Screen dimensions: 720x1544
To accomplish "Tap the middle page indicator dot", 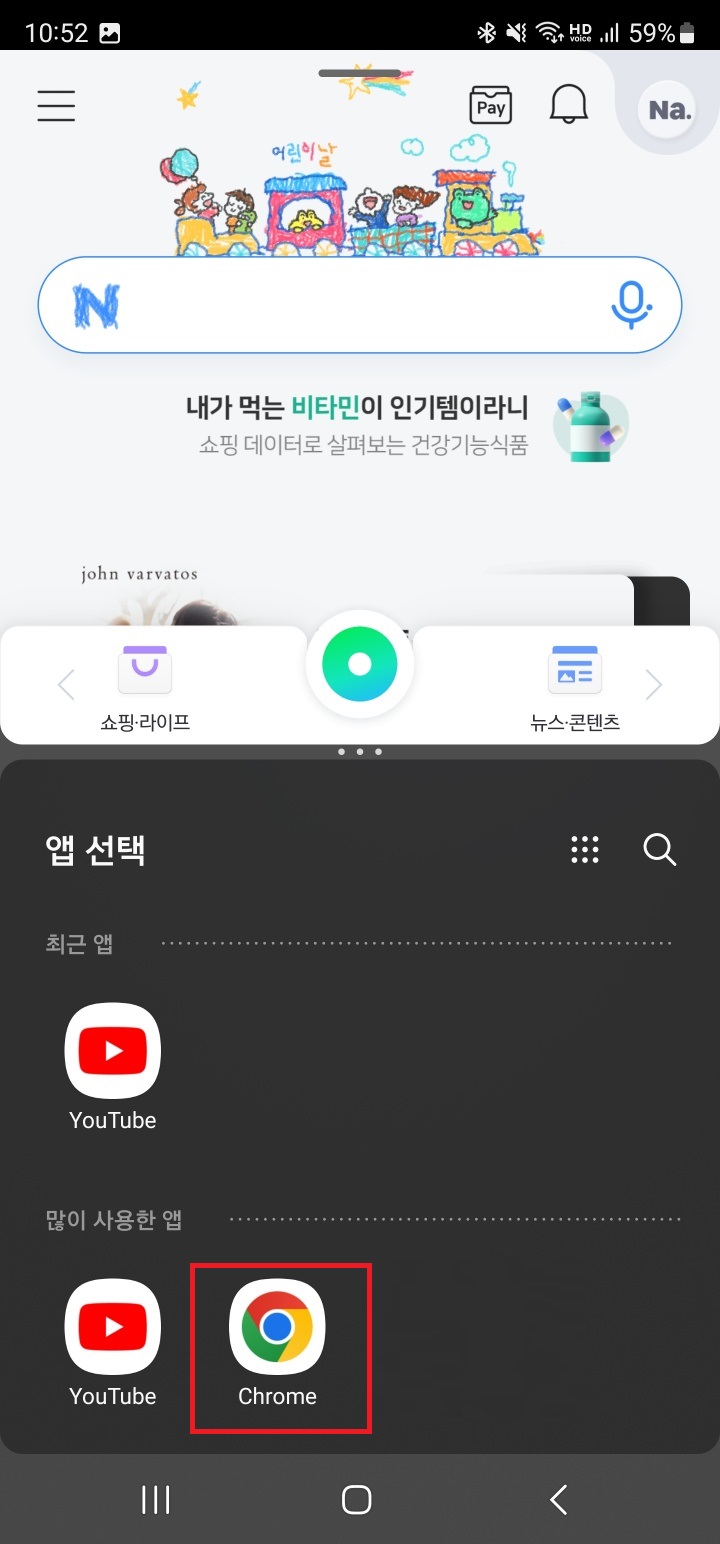I will tap(360, 751).
